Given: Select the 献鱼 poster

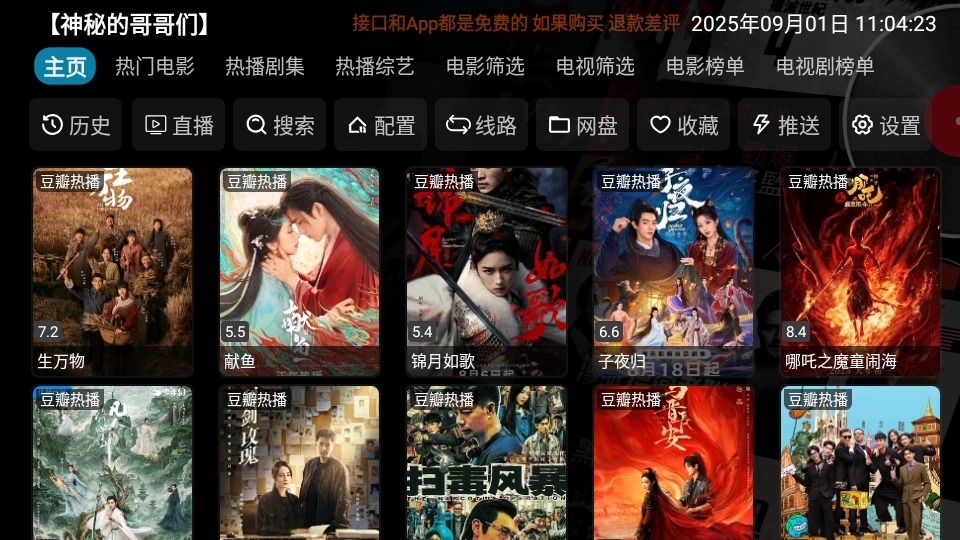Looking at the screenshot, I should coord(299,271).
